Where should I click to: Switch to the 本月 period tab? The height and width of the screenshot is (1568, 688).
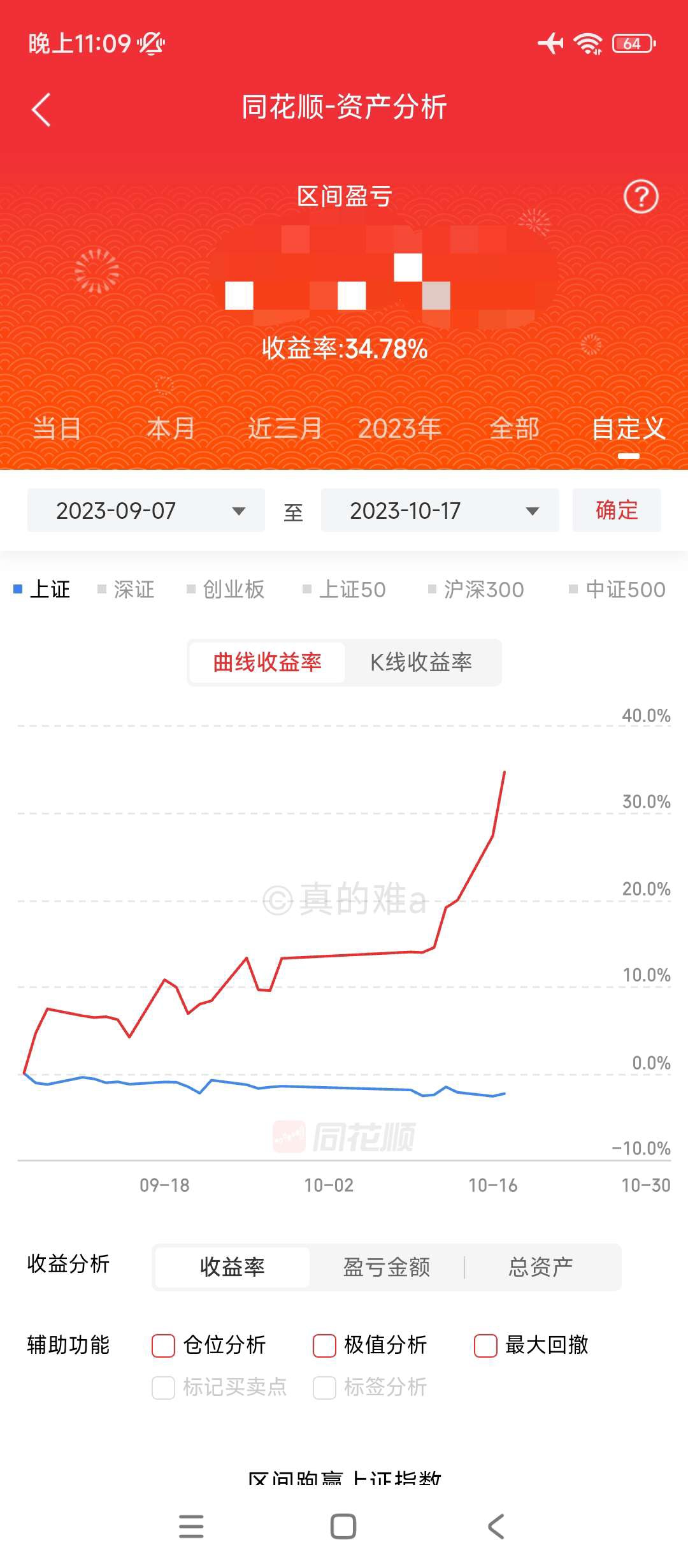tap(171, 428)
